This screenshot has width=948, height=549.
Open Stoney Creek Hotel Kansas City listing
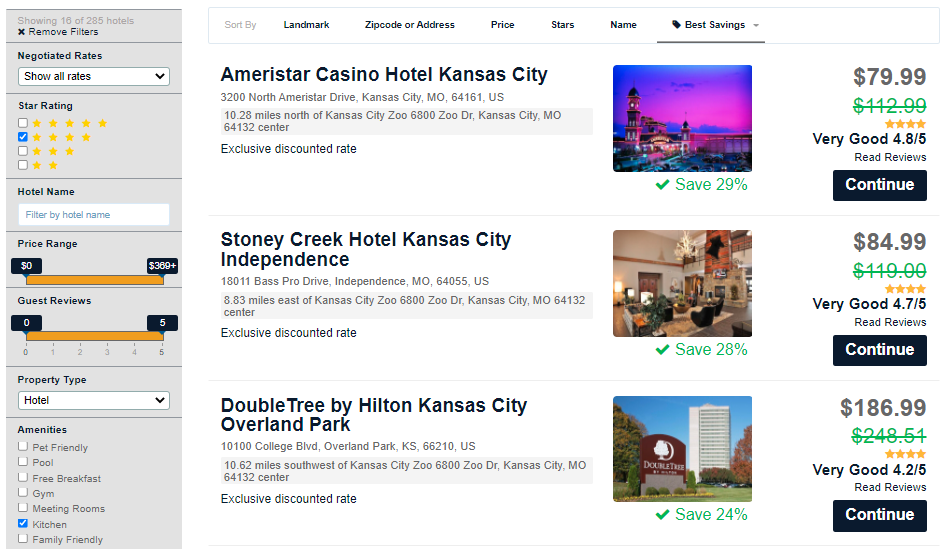(x=365, y=250)
